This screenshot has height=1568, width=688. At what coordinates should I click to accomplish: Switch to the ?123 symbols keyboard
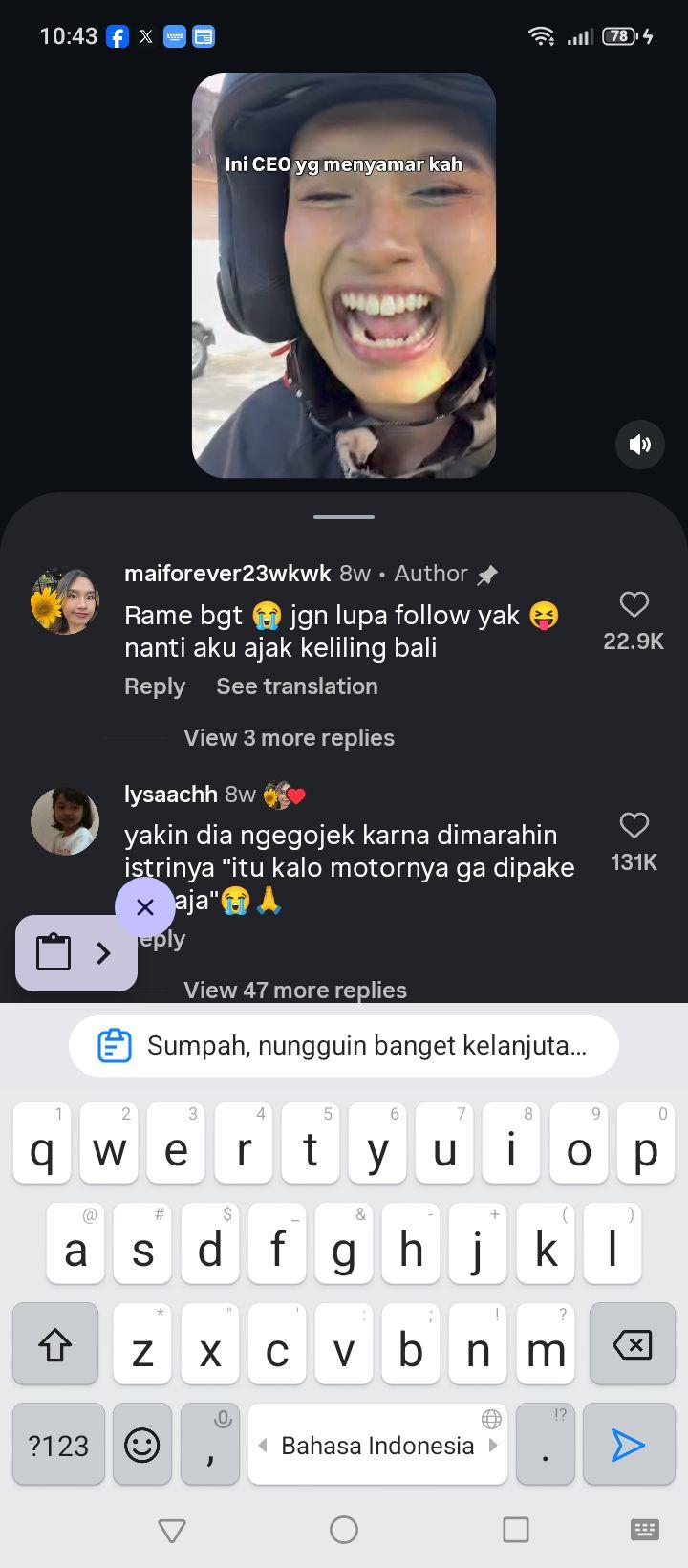click(58, 1445)
